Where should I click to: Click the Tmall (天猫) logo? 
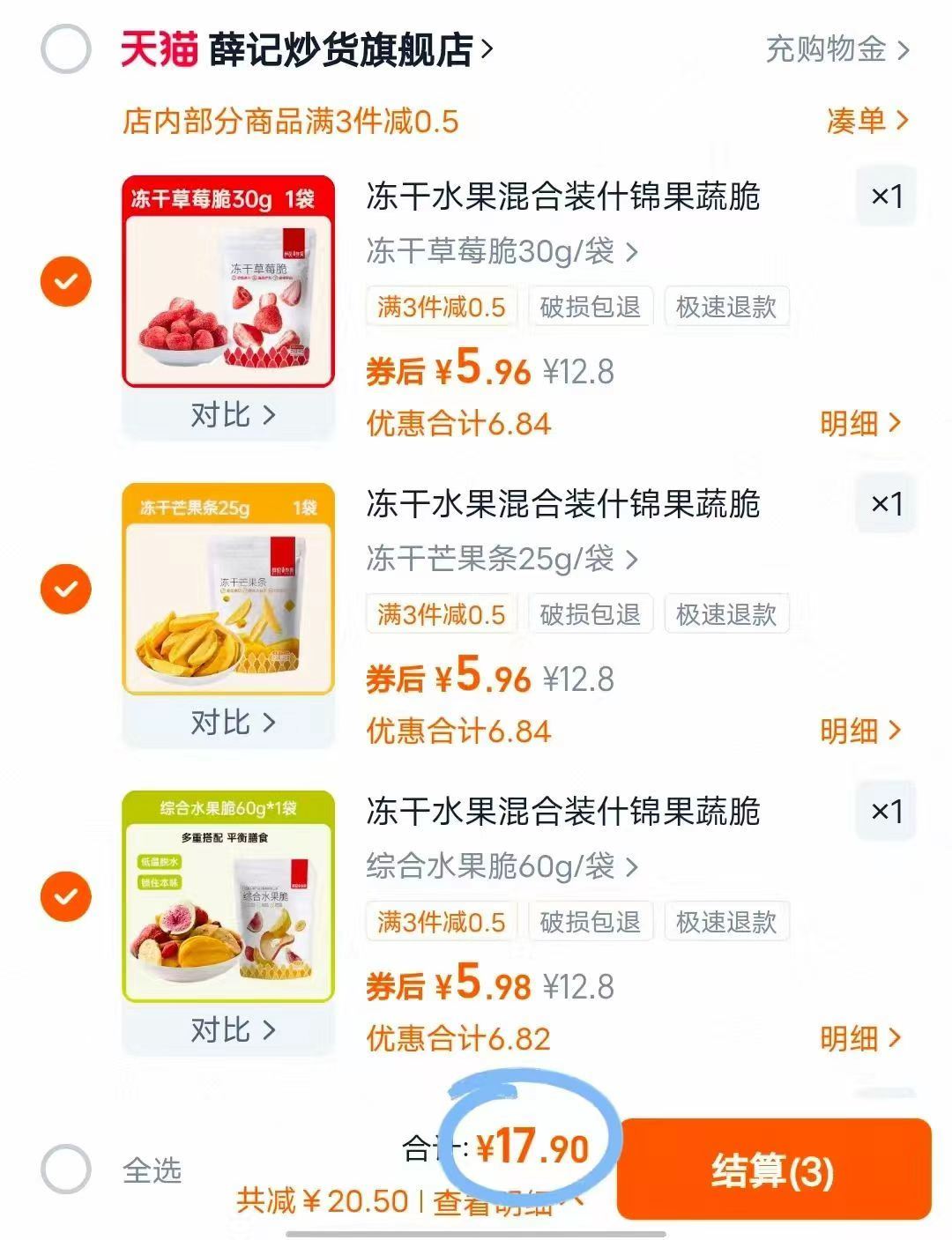click(x=157, y=48)
